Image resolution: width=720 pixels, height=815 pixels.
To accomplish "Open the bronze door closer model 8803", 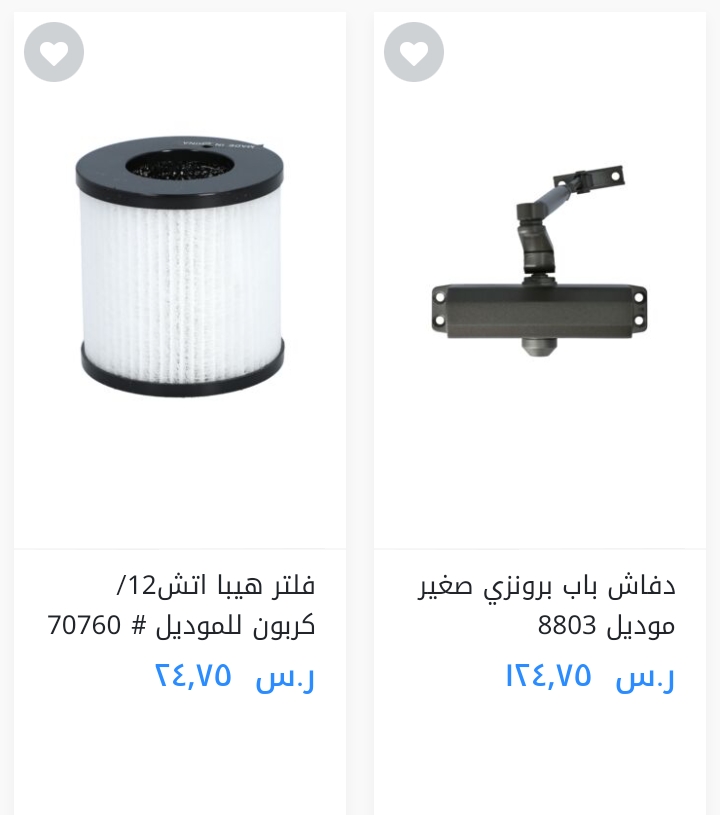I will (546, 606).
